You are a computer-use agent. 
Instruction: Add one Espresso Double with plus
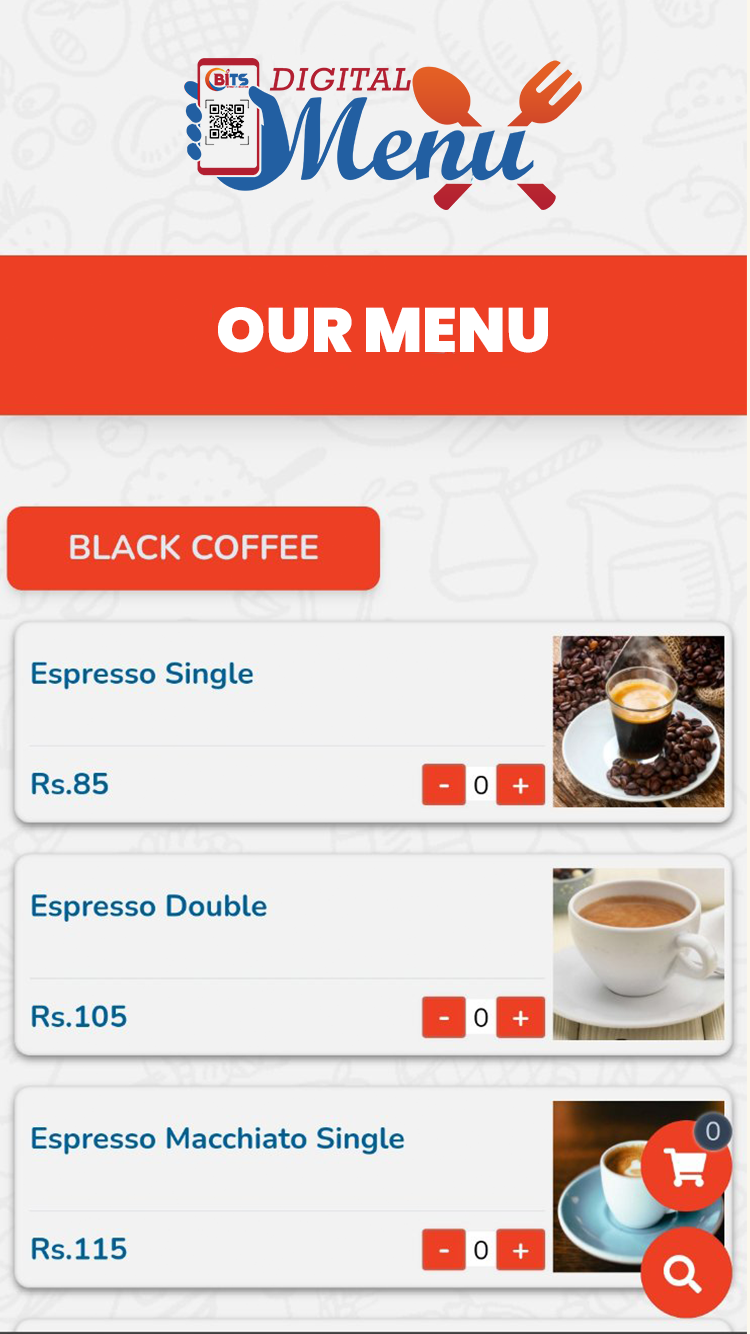(520, 1018)
